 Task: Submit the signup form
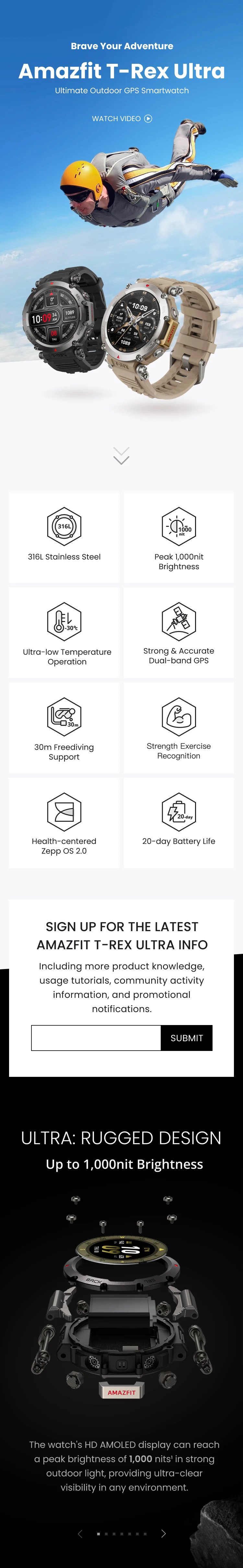point(186,1038)
